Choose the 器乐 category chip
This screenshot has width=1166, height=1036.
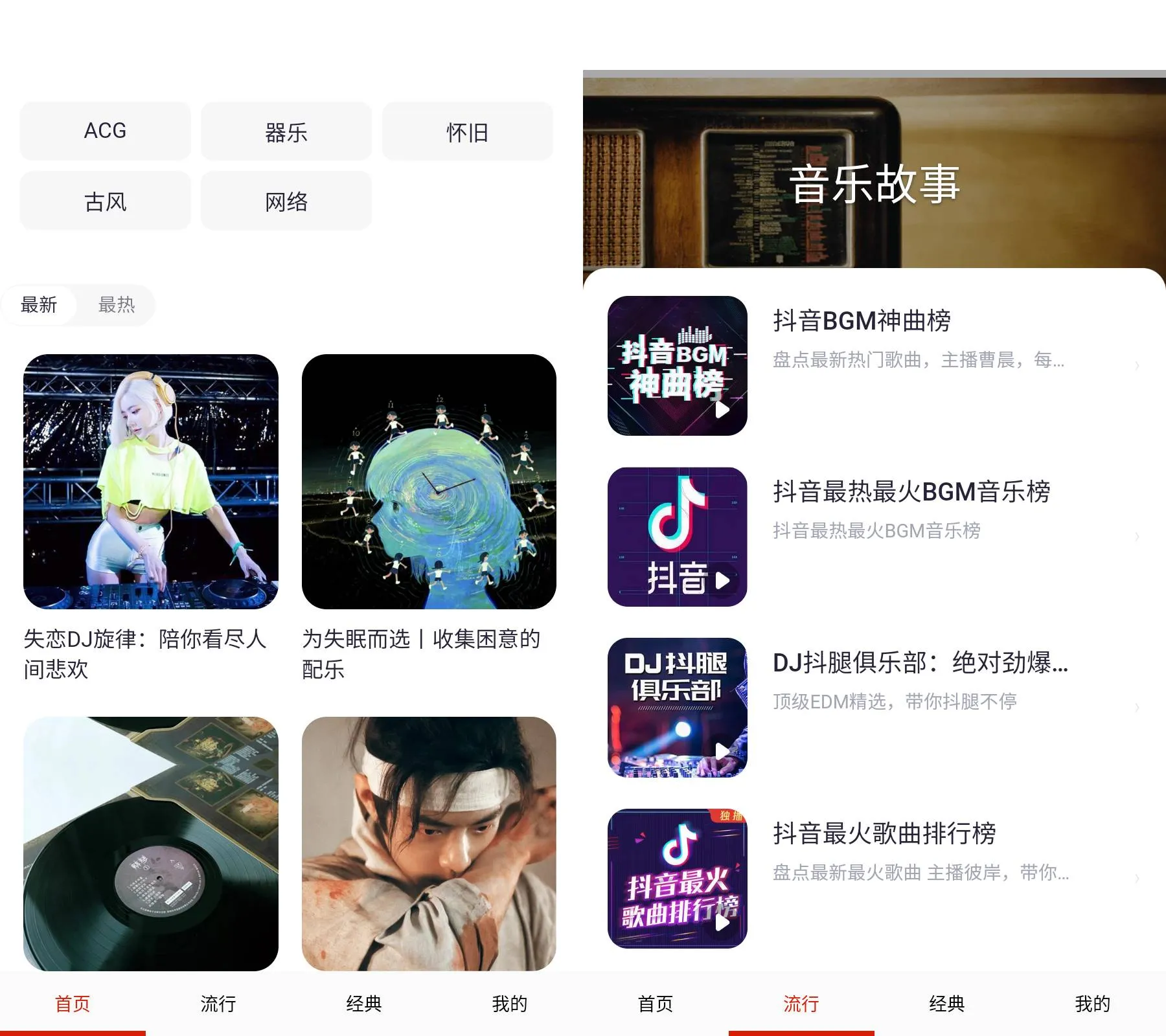pyautogui.click(x=286, y=132)
